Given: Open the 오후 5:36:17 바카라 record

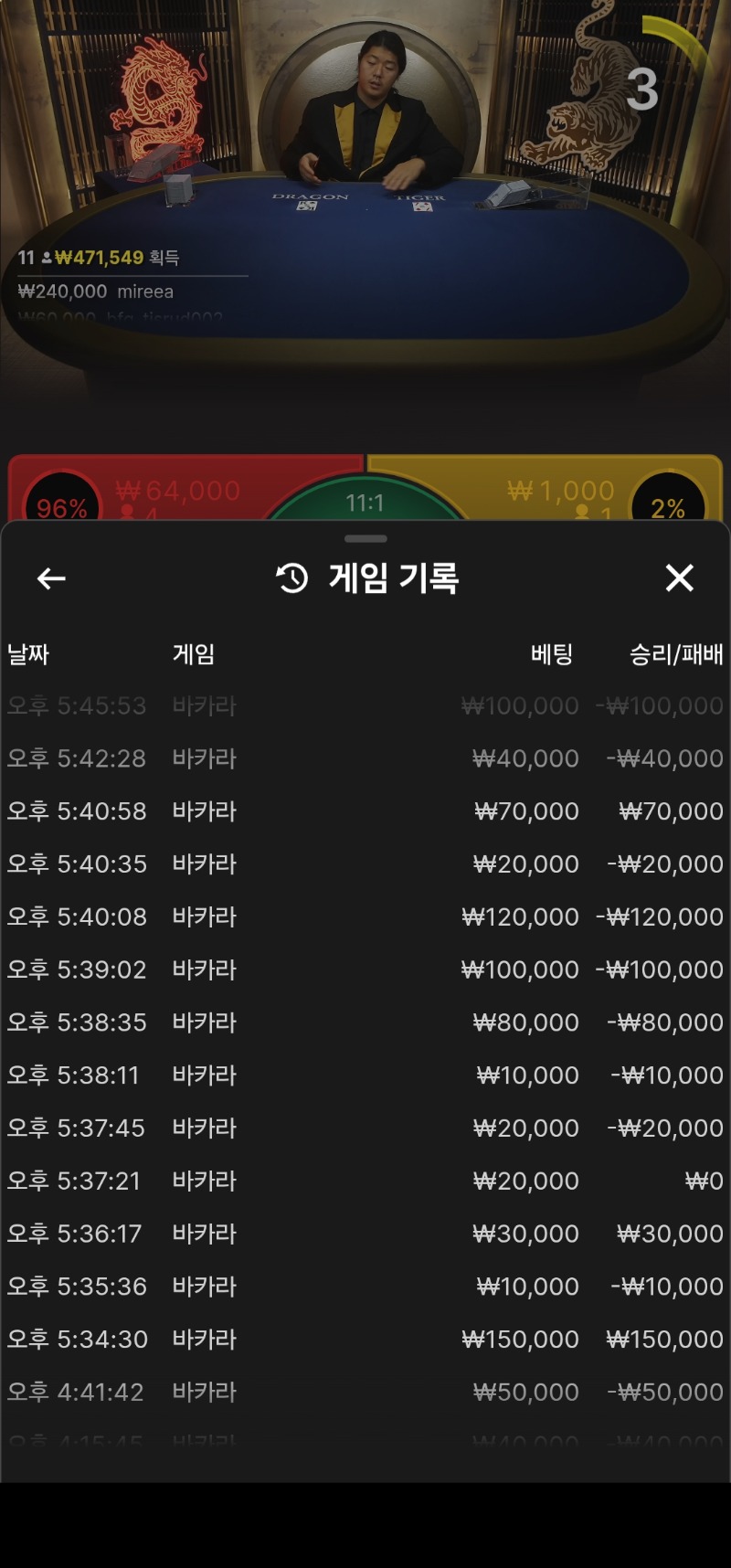Looking at the screenshot, I should tap(365, 1234).
